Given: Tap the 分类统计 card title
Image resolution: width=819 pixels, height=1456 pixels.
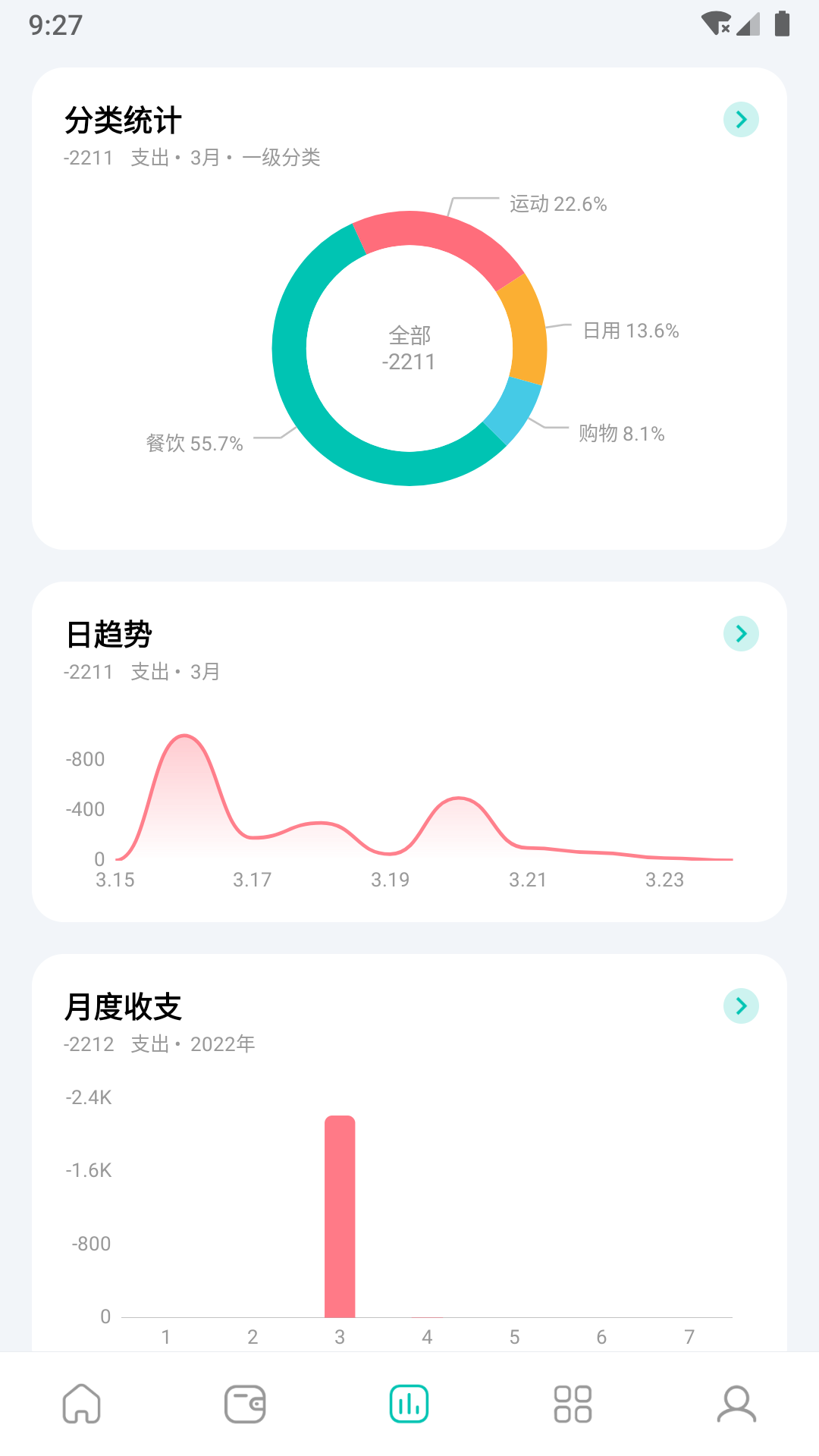Looking at the screenshot, I should point(124,120).
